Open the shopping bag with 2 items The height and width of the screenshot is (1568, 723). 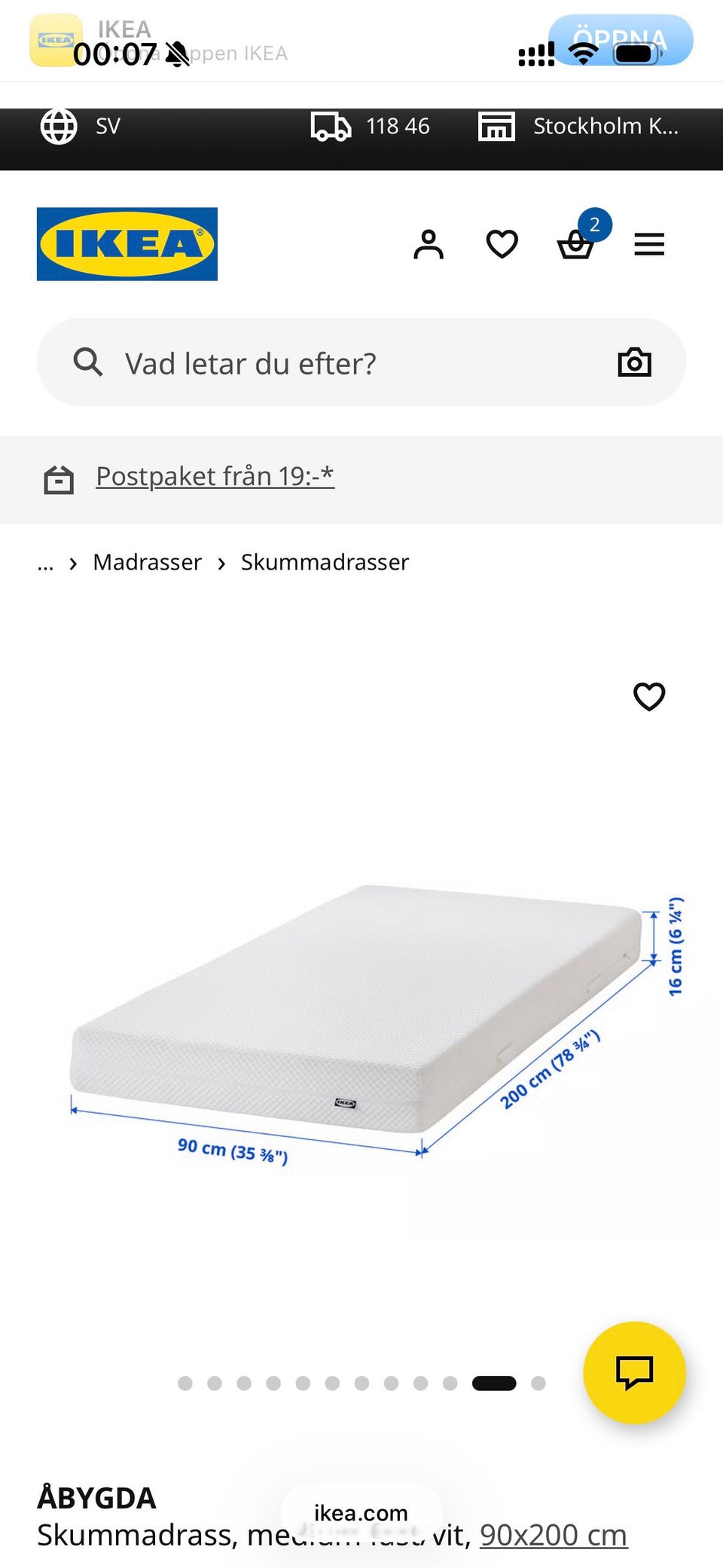point(576,244)
